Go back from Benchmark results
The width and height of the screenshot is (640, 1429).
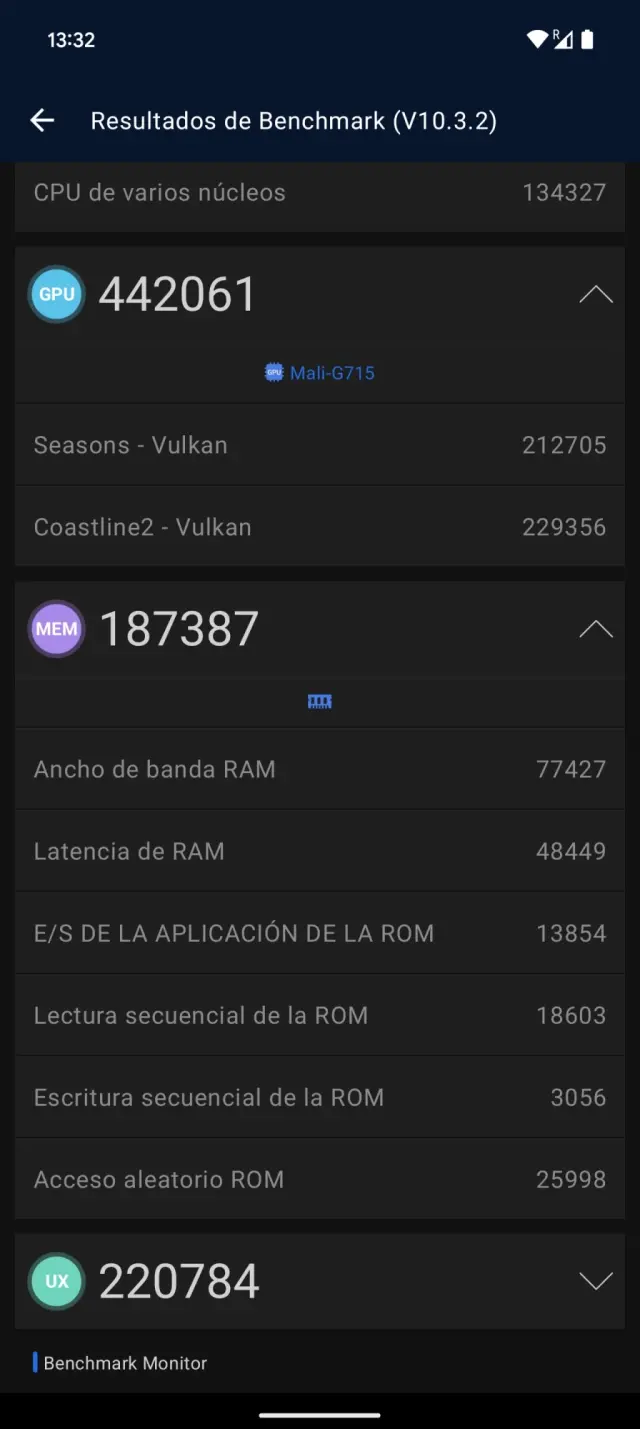pyautogui.click(x=42, y=121)
